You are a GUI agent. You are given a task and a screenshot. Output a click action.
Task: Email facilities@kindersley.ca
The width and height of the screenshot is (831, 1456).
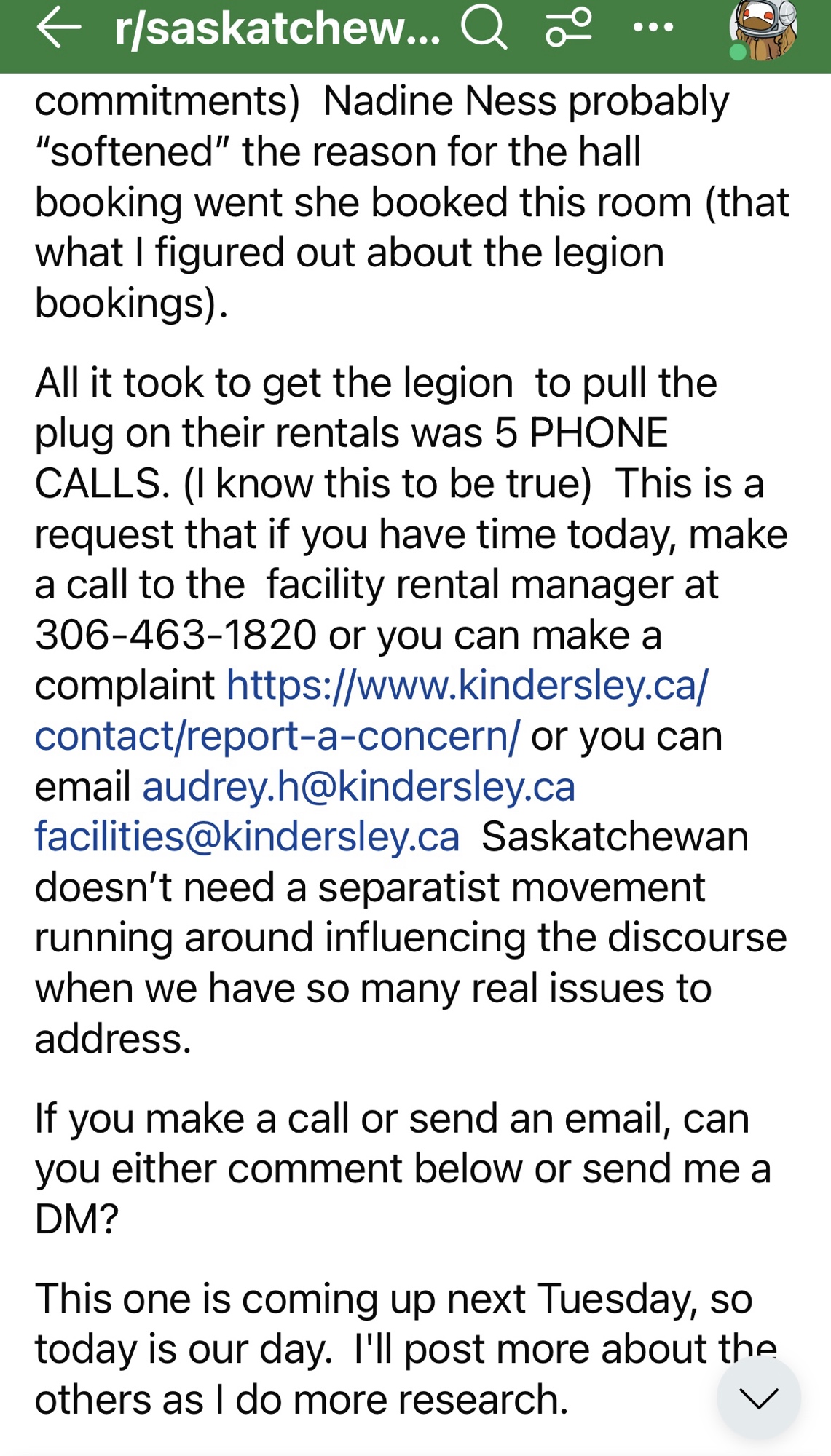[248, 837]
